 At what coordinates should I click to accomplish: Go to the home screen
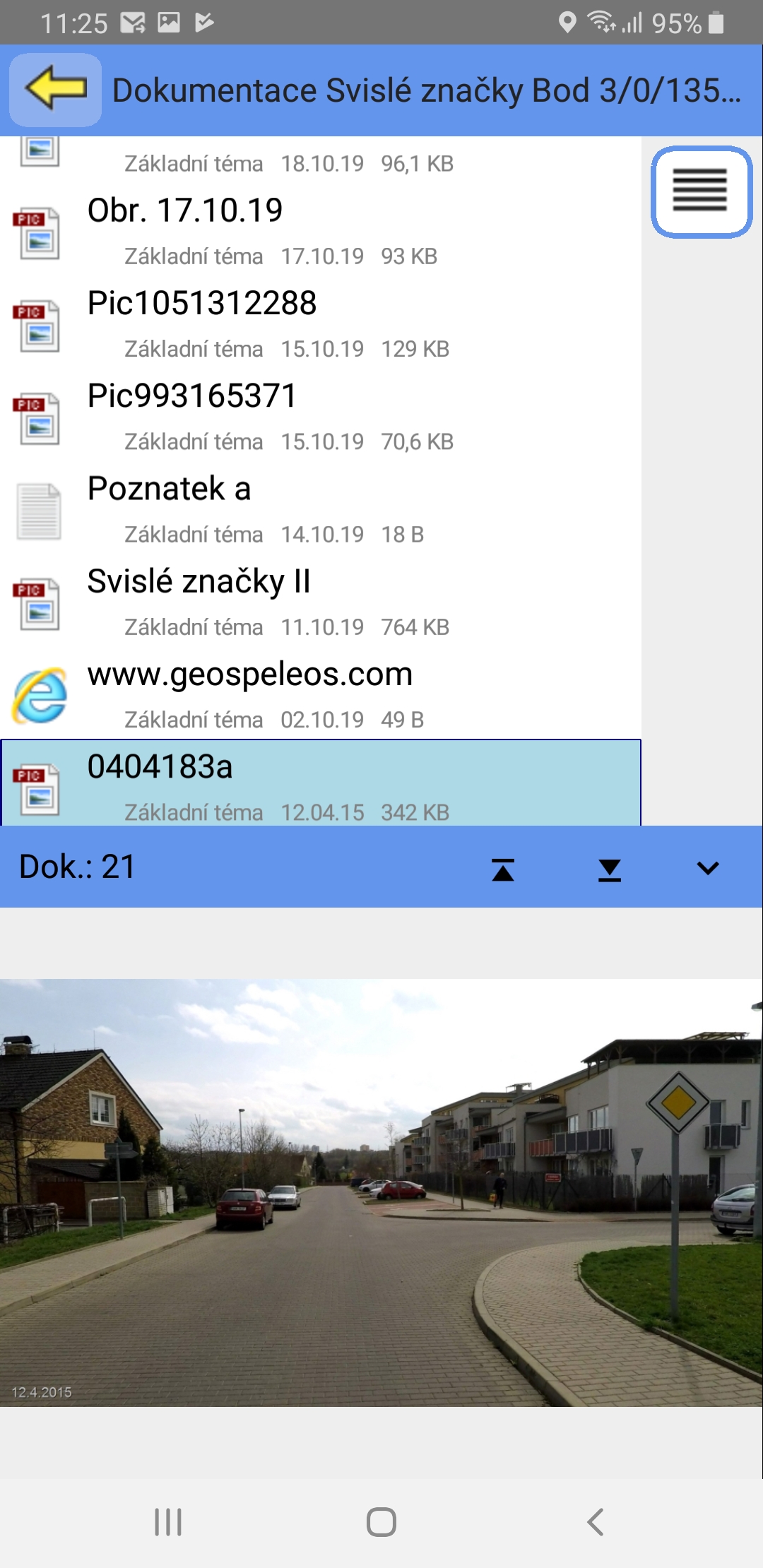tap(381, 1521)
